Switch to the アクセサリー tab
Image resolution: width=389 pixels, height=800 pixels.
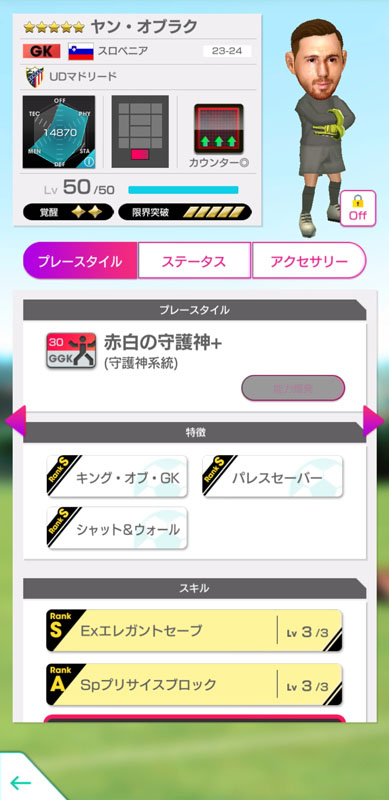pos(309,261)
